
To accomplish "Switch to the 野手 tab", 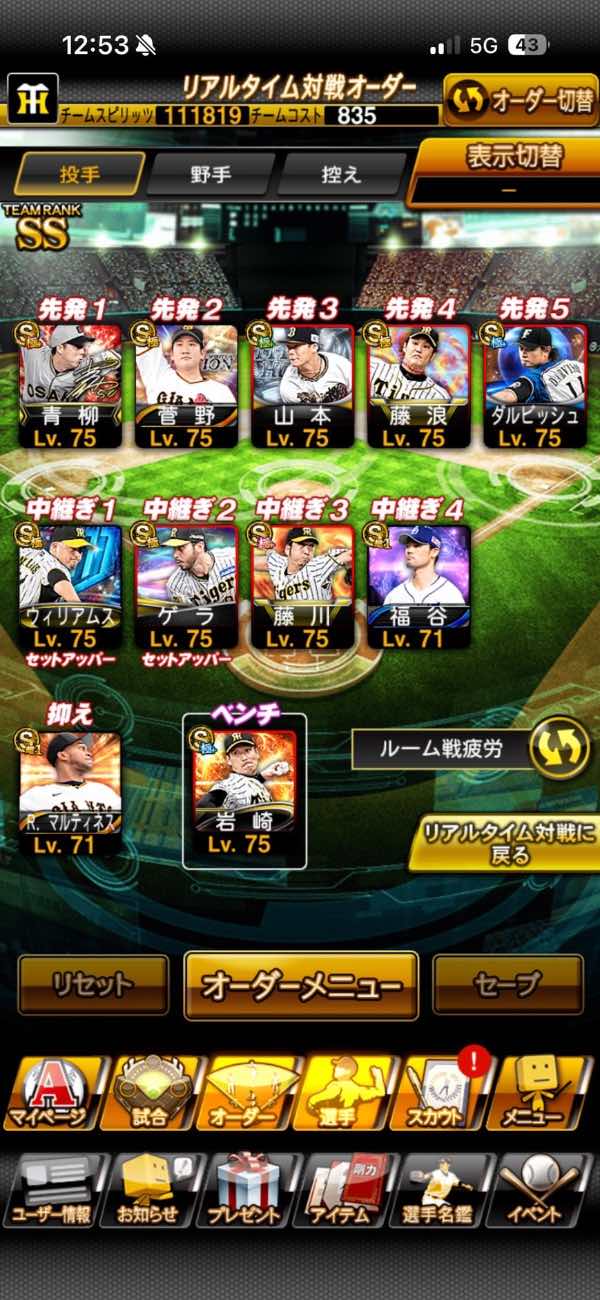I will point(211,174).
